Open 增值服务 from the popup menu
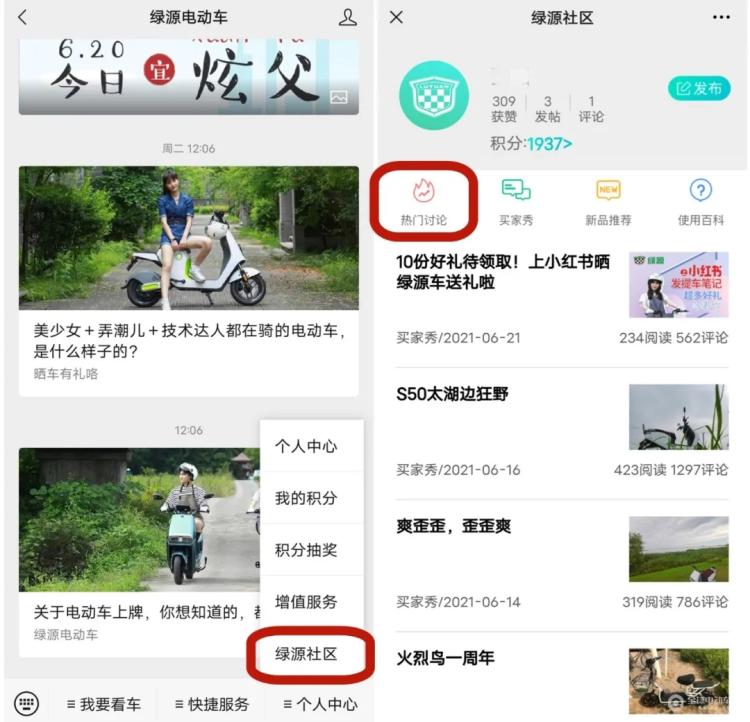The height and width of the screenshot is (722, 750). point(306,602)
